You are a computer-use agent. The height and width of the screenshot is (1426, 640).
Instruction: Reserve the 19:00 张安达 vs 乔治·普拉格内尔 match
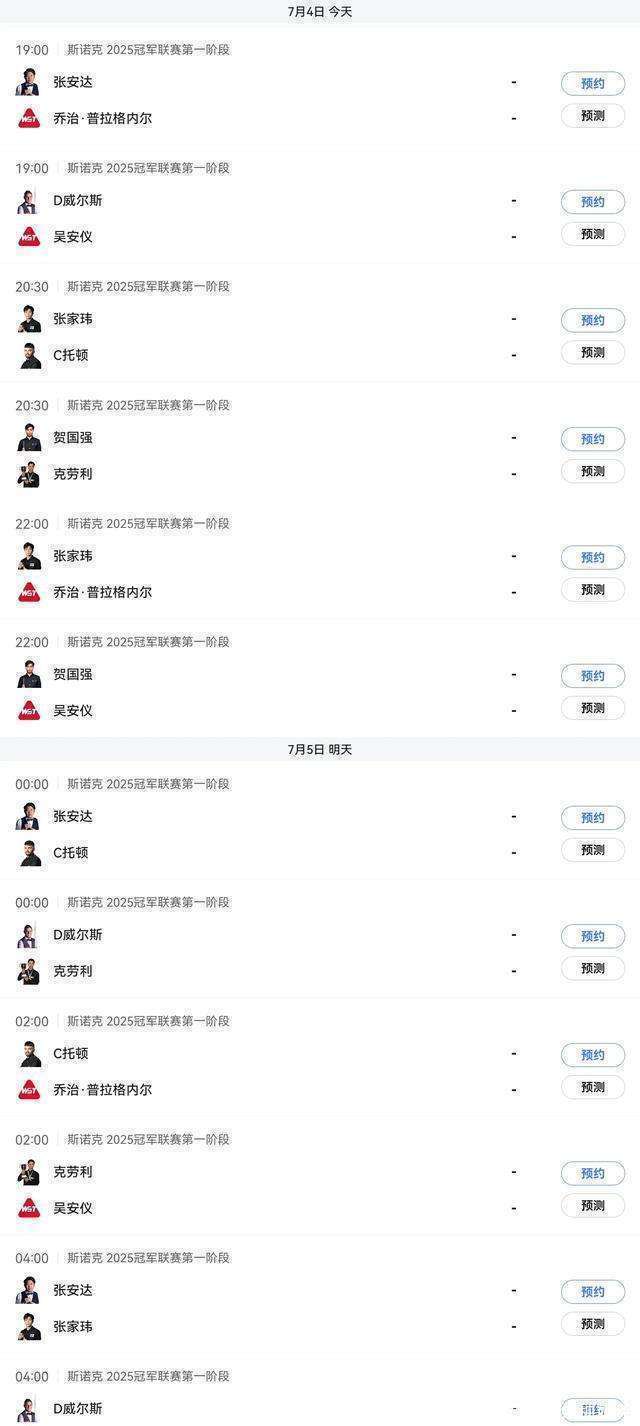coord(592,84)
